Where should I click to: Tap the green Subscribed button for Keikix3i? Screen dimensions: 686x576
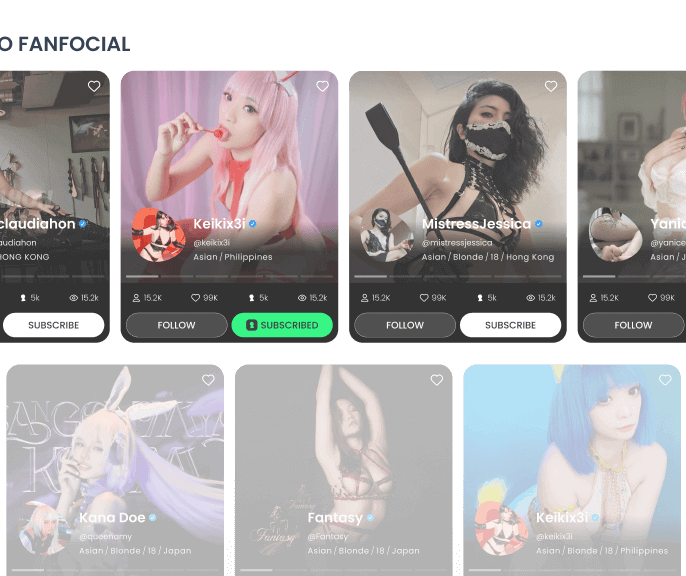pos(281,325)
